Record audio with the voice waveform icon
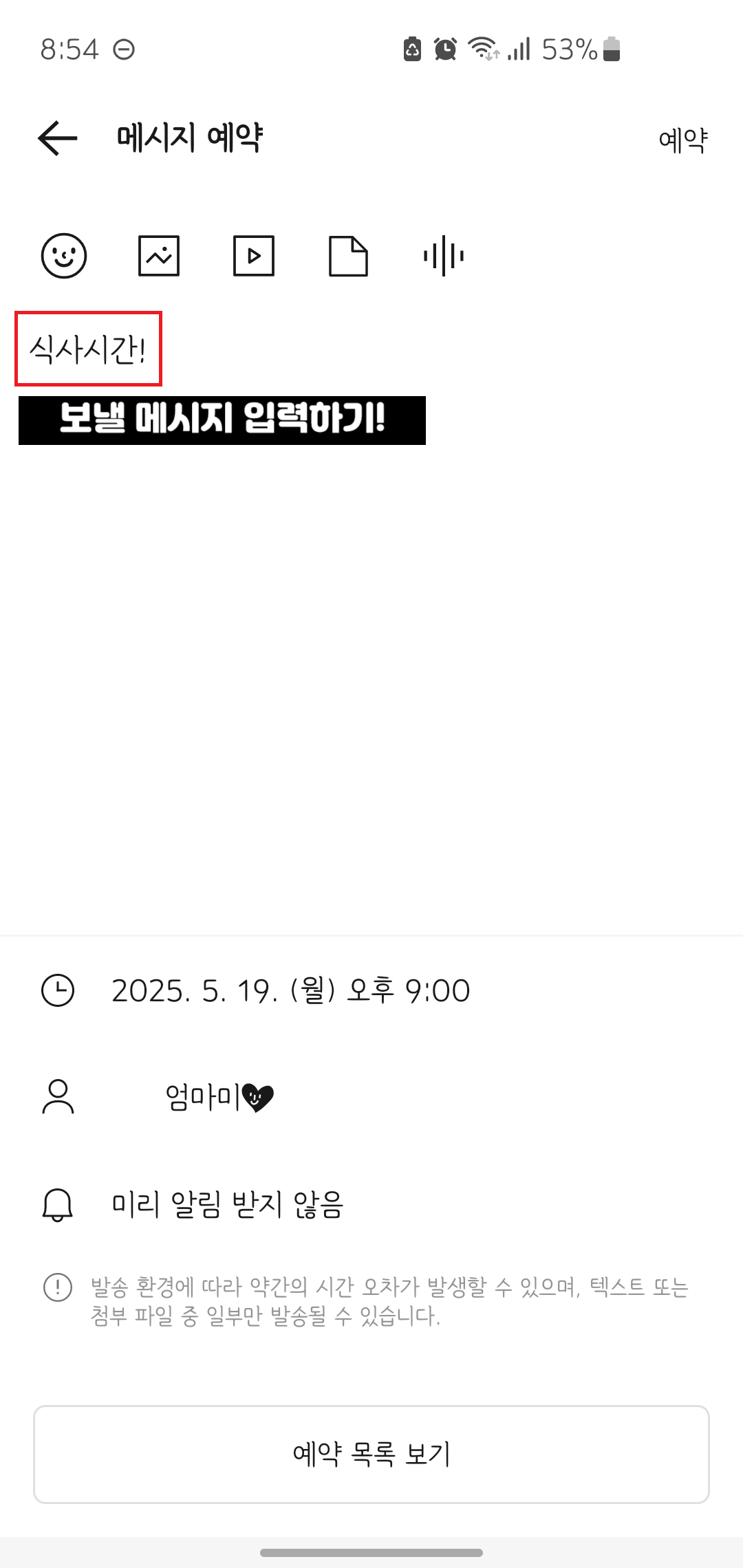This screenshot has height=1568, width=743. (x=444, y=256)
